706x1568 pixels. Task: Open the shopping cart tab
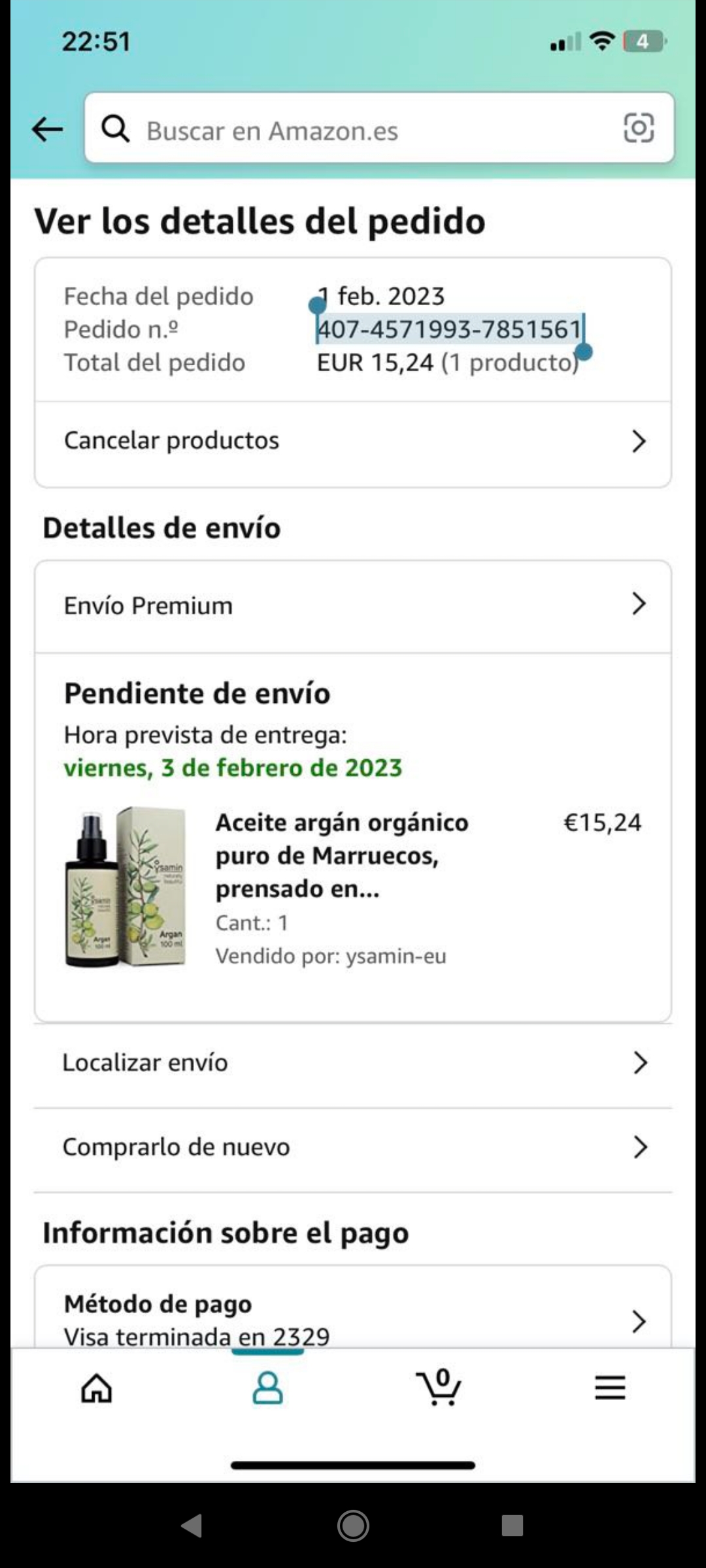(x=439, y=1388)
